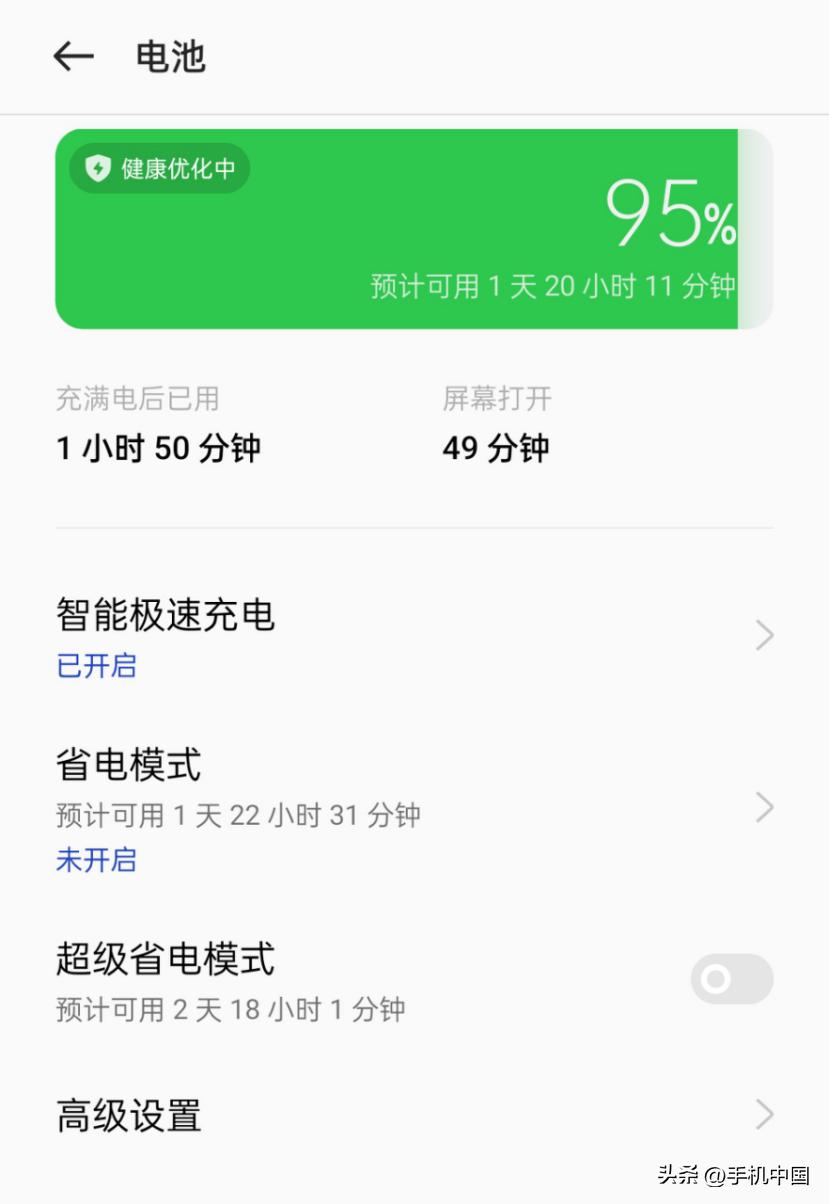Screen dimensions: 829x1204
Task: Tap the back arrow to exit Battery settings
Action: [71, 57]
